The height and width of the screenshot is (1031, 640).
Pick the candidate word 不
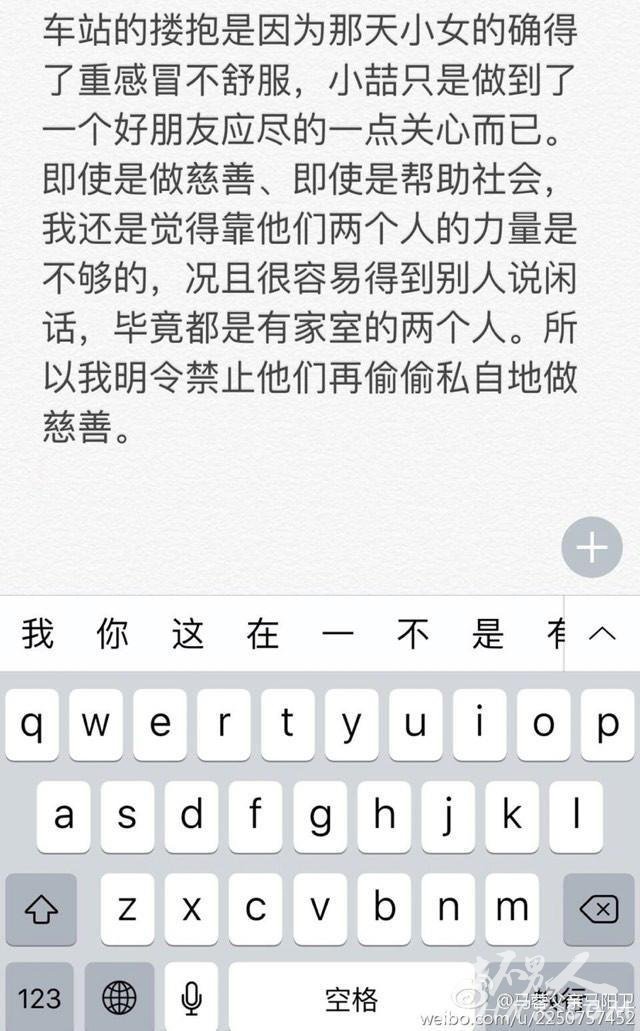tap(413, 634)
